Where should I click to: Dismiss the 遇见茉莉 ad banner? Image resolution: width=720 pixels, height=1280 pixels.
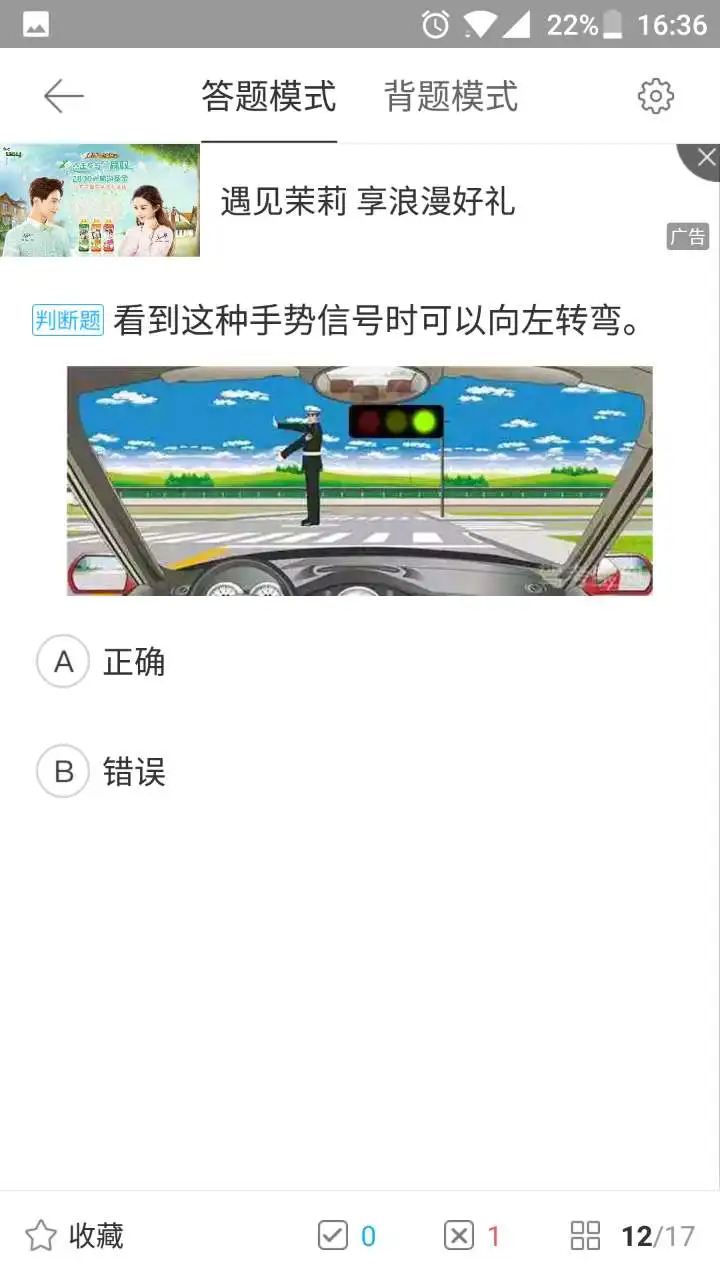704,158
